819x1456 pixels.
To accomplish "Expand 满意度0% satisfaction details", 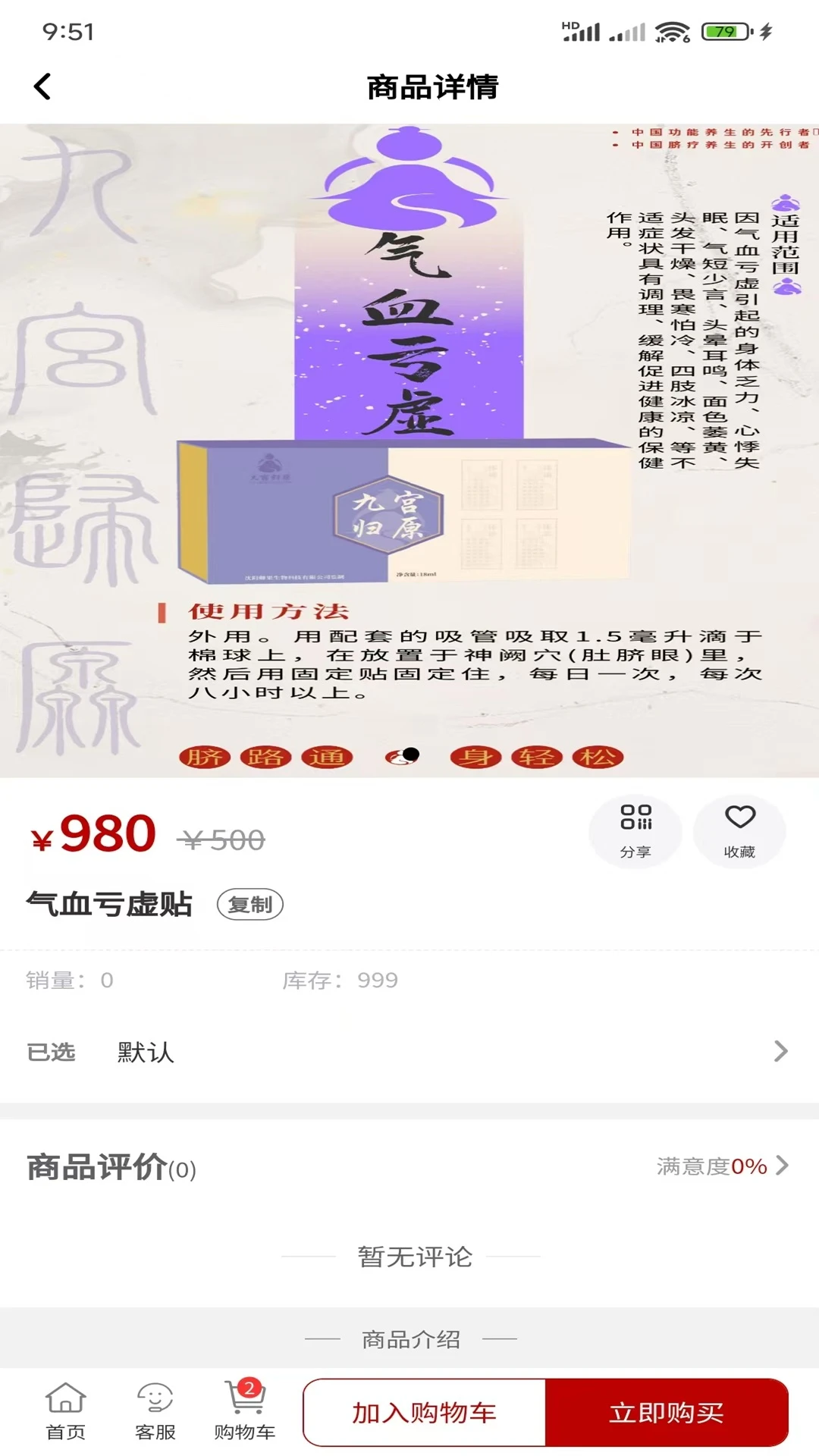I will [x=713, y=1169].
